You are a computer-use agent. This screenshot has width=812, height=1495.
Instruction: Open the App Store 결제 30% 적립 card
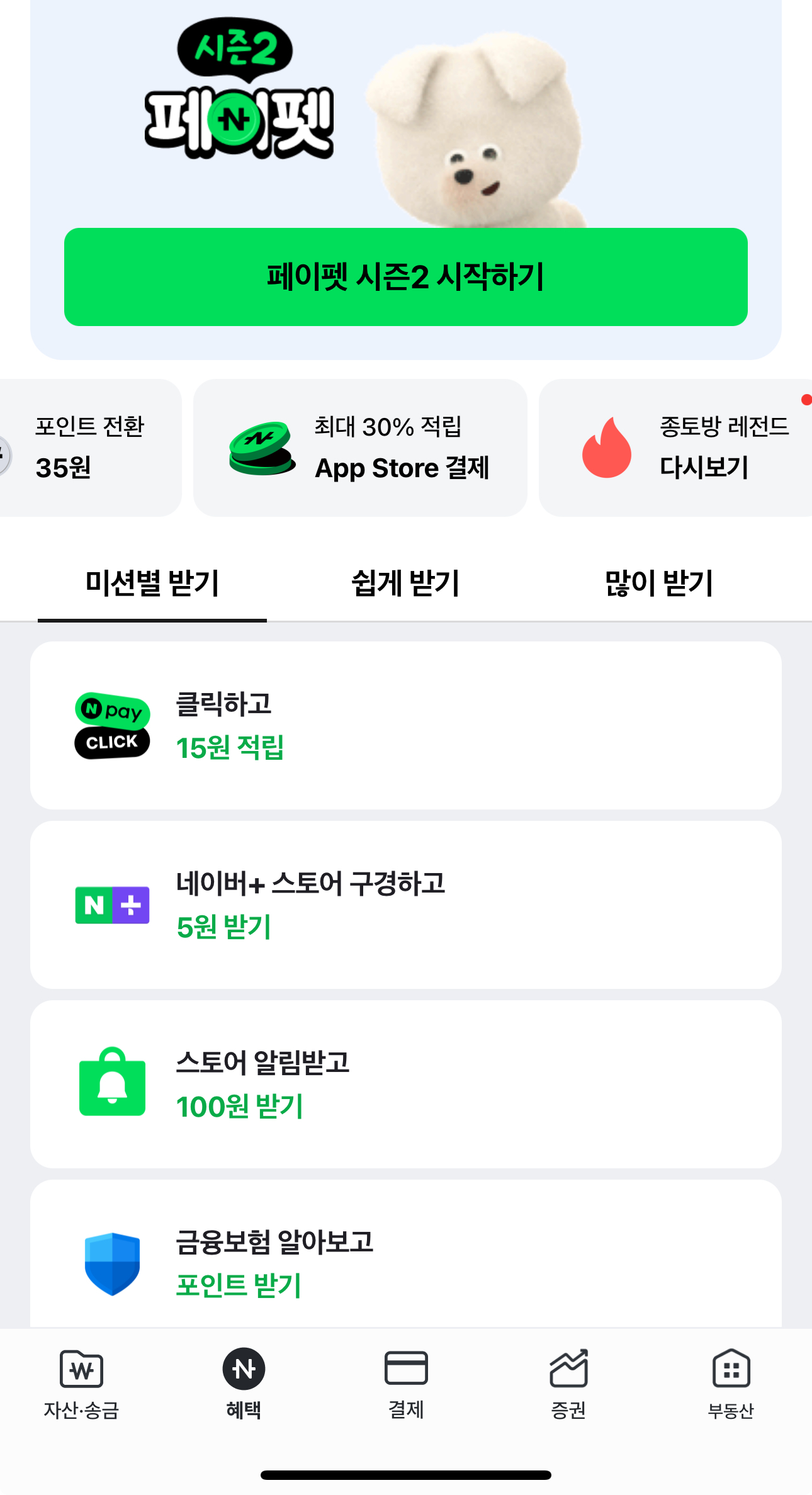pyautogui.click(x=360, y=448)
